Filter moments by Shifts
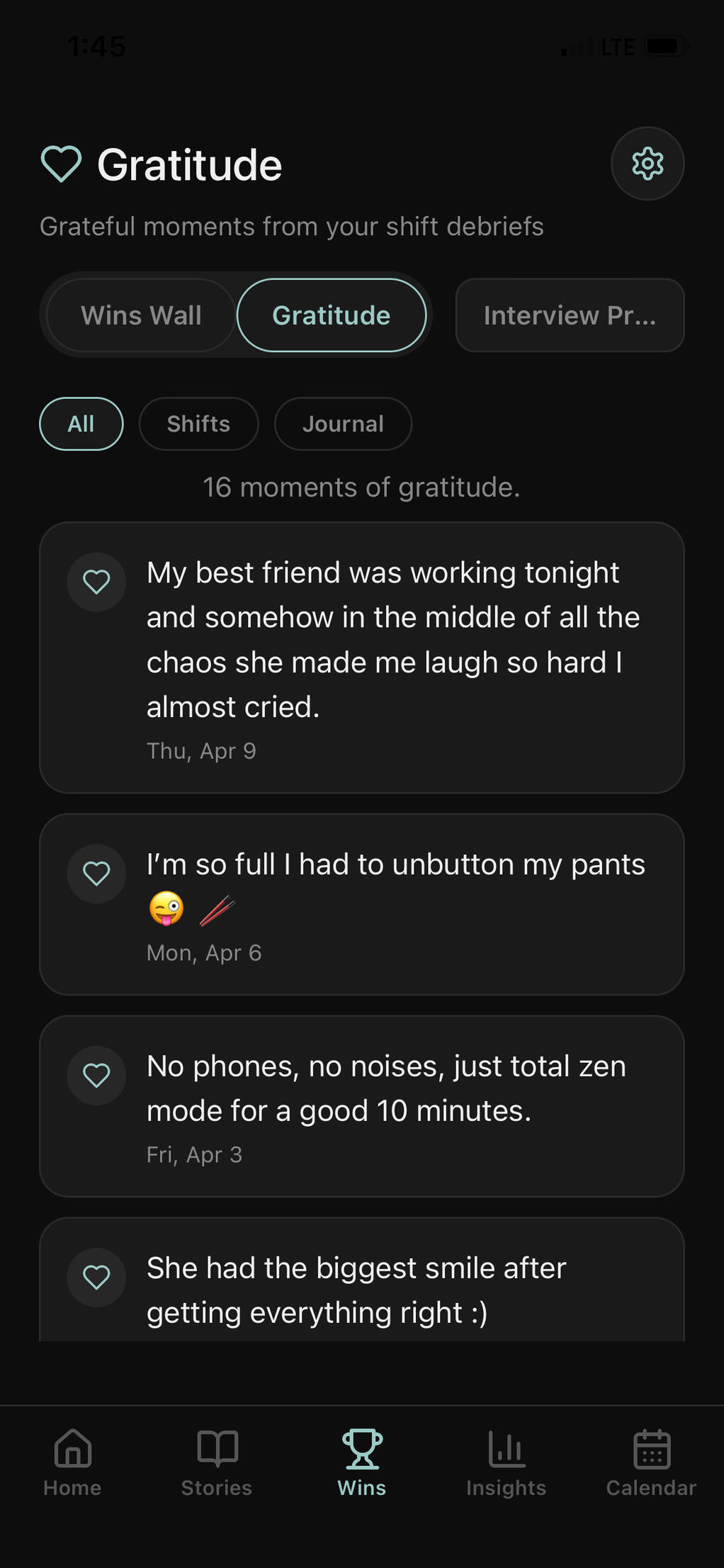Viewport: 724px width, 1568px height. tap(198, 424)
